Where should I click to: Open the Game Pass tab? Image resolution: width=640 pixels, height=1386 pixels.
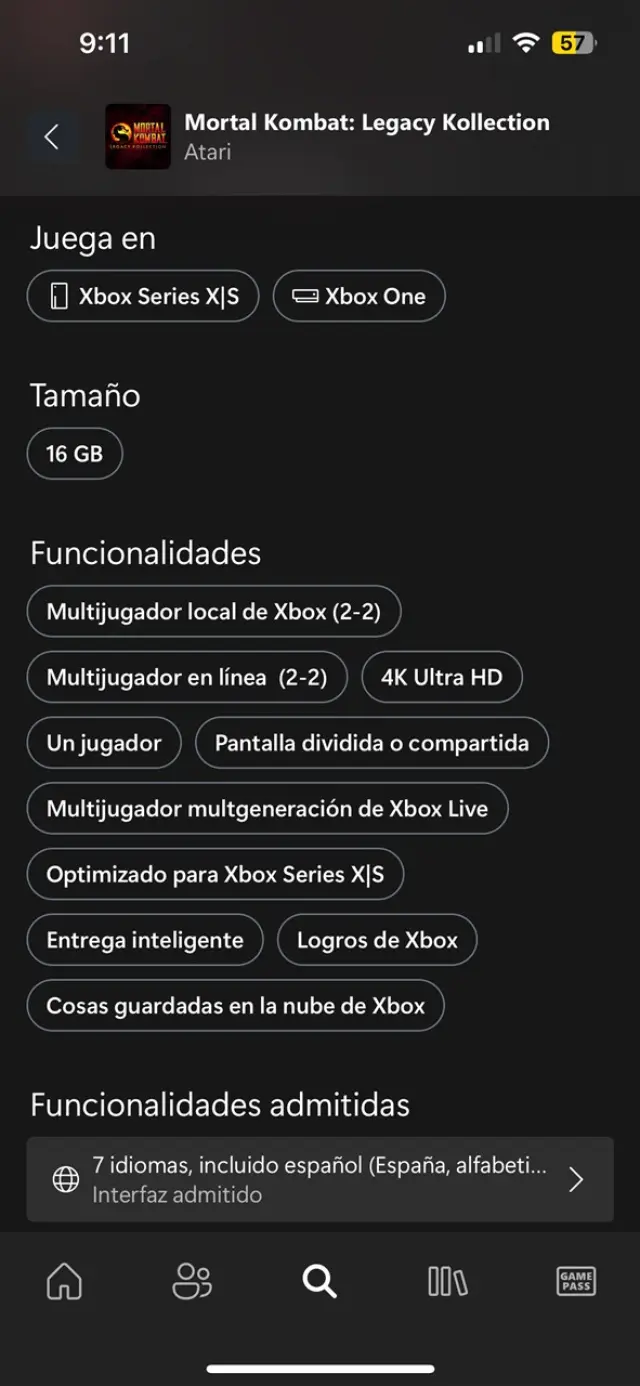click(575, 1281)
